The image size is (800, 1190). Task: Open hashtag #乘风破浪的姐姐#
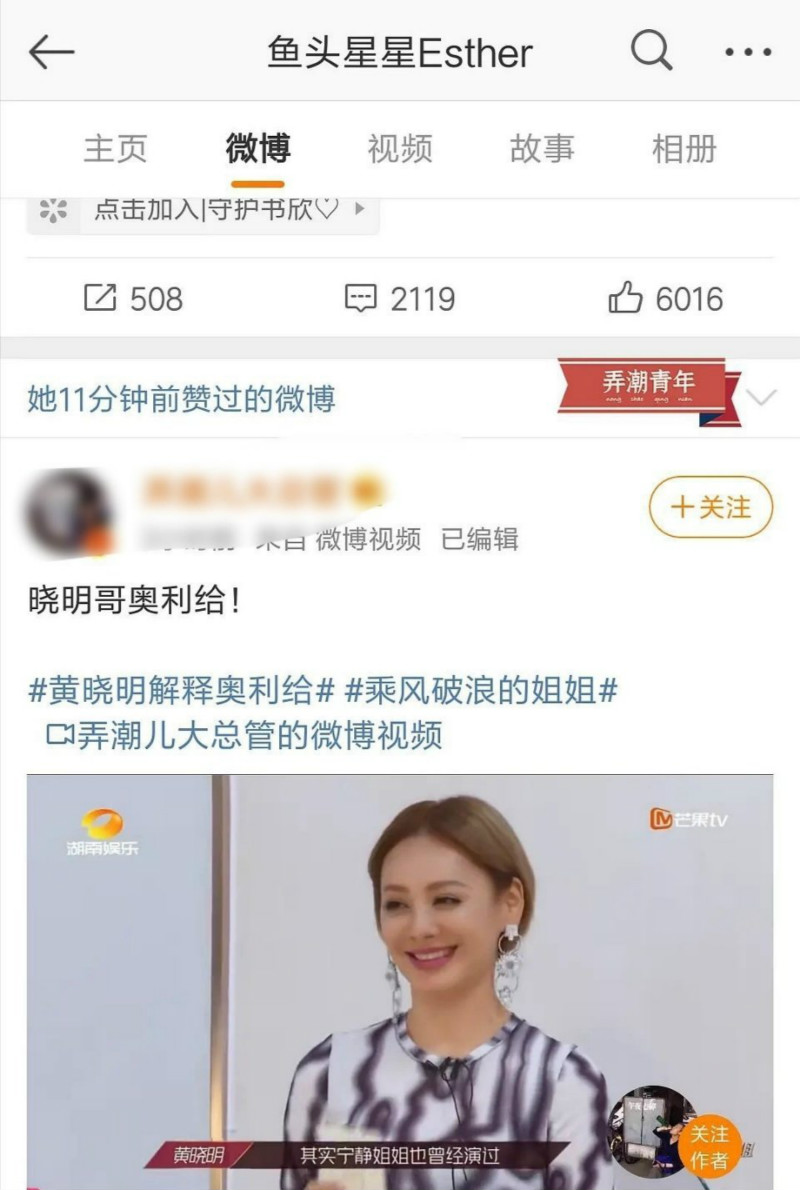[x=481, y=690]
